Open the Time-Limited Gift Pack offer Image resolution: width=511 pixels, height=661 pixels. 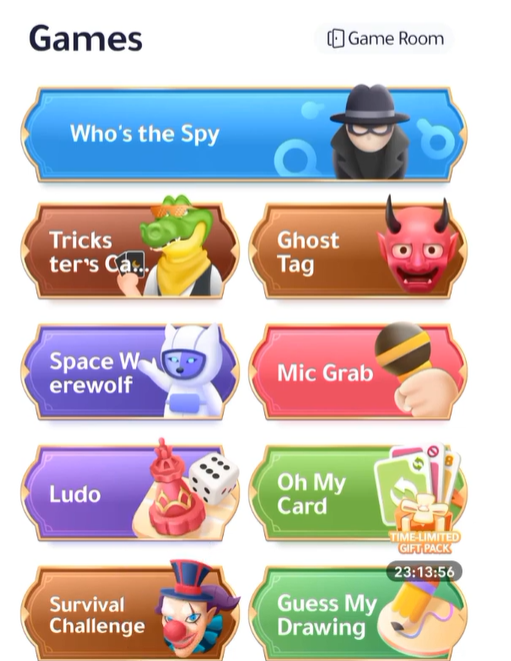coord(425,527)
